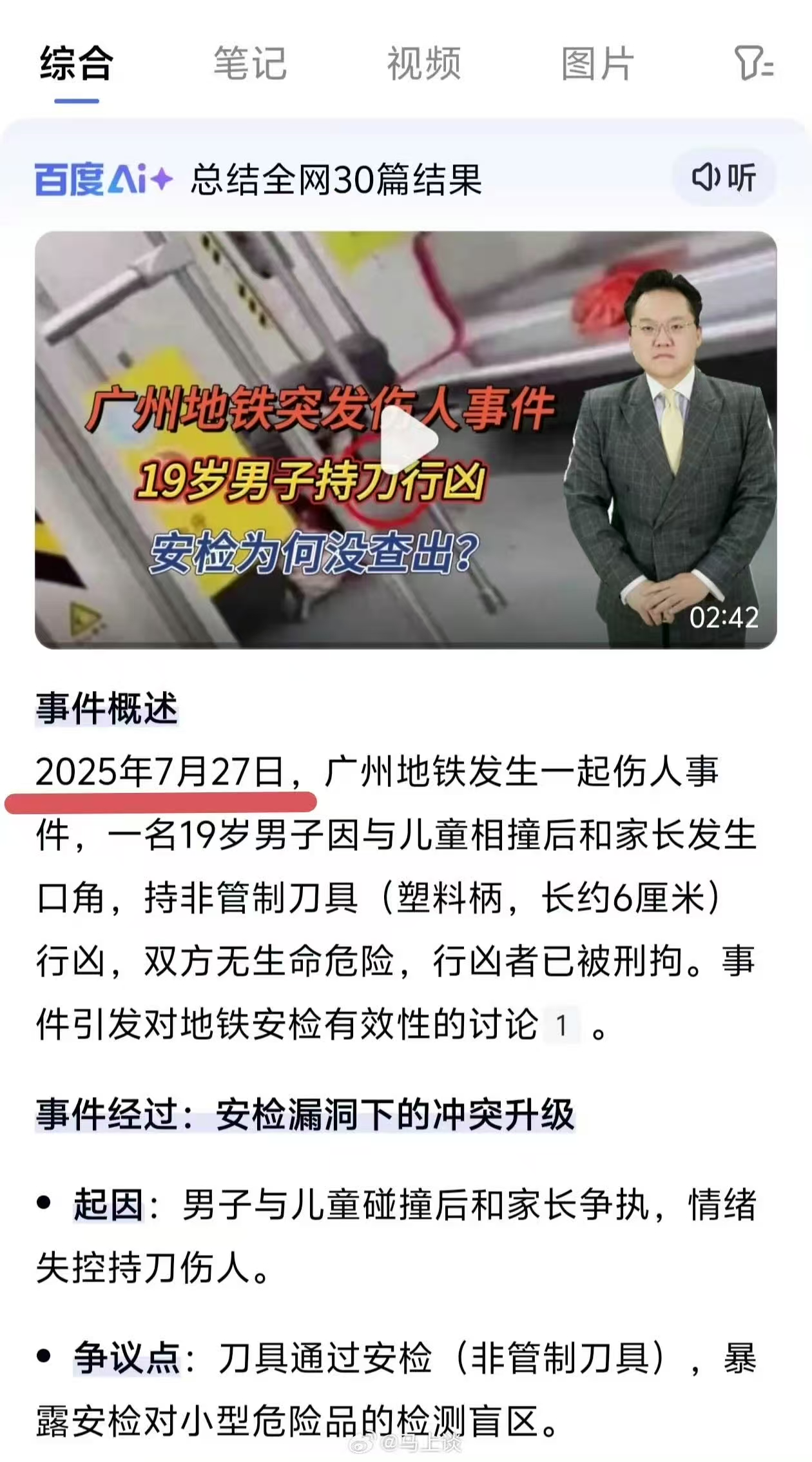812x1462 pixels.
Task: Select the 综合 tab
Action: click(76, 63)
